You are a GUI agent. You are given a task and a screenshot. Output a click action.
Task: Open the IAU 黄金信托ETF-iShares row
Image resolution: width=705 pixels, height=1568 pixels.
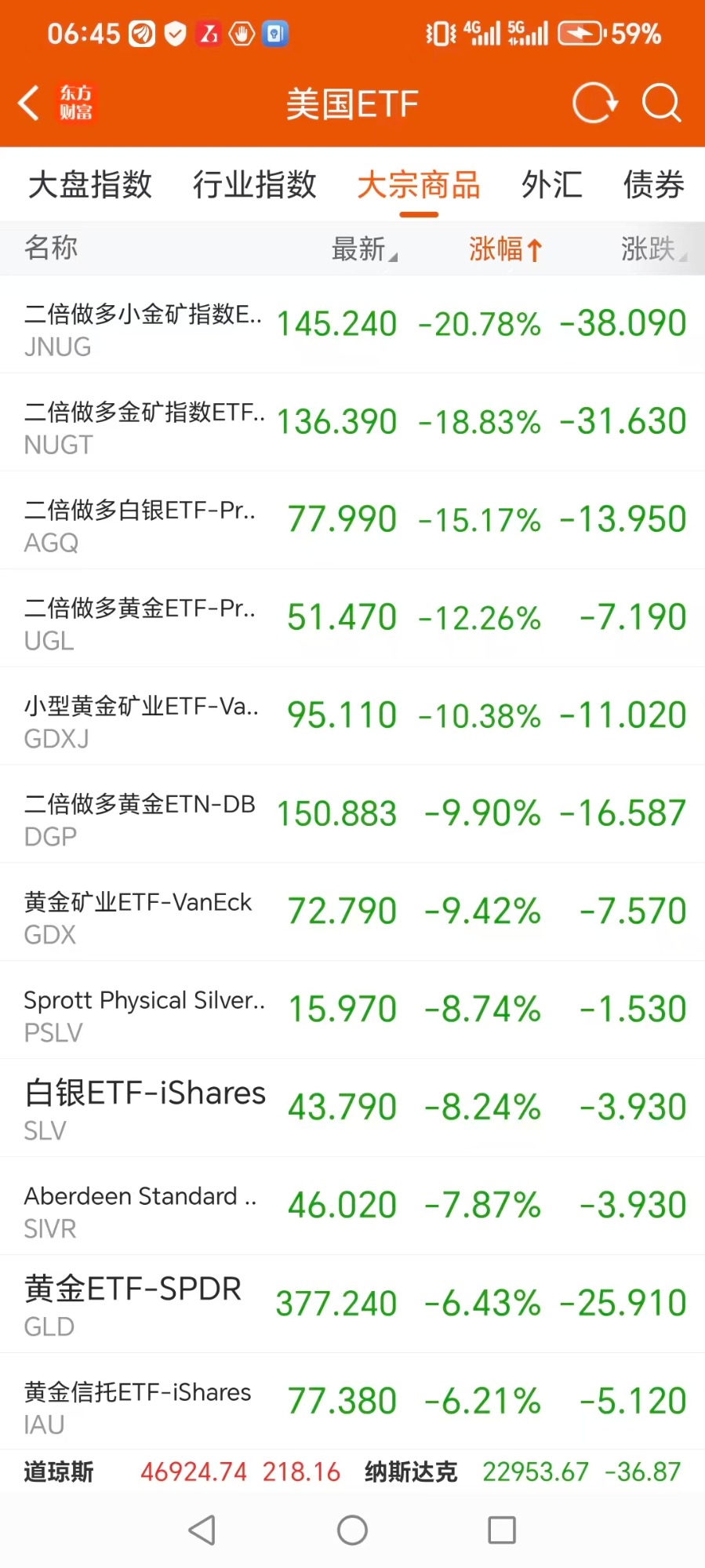pyautogui.click(x=352, y=1402)
